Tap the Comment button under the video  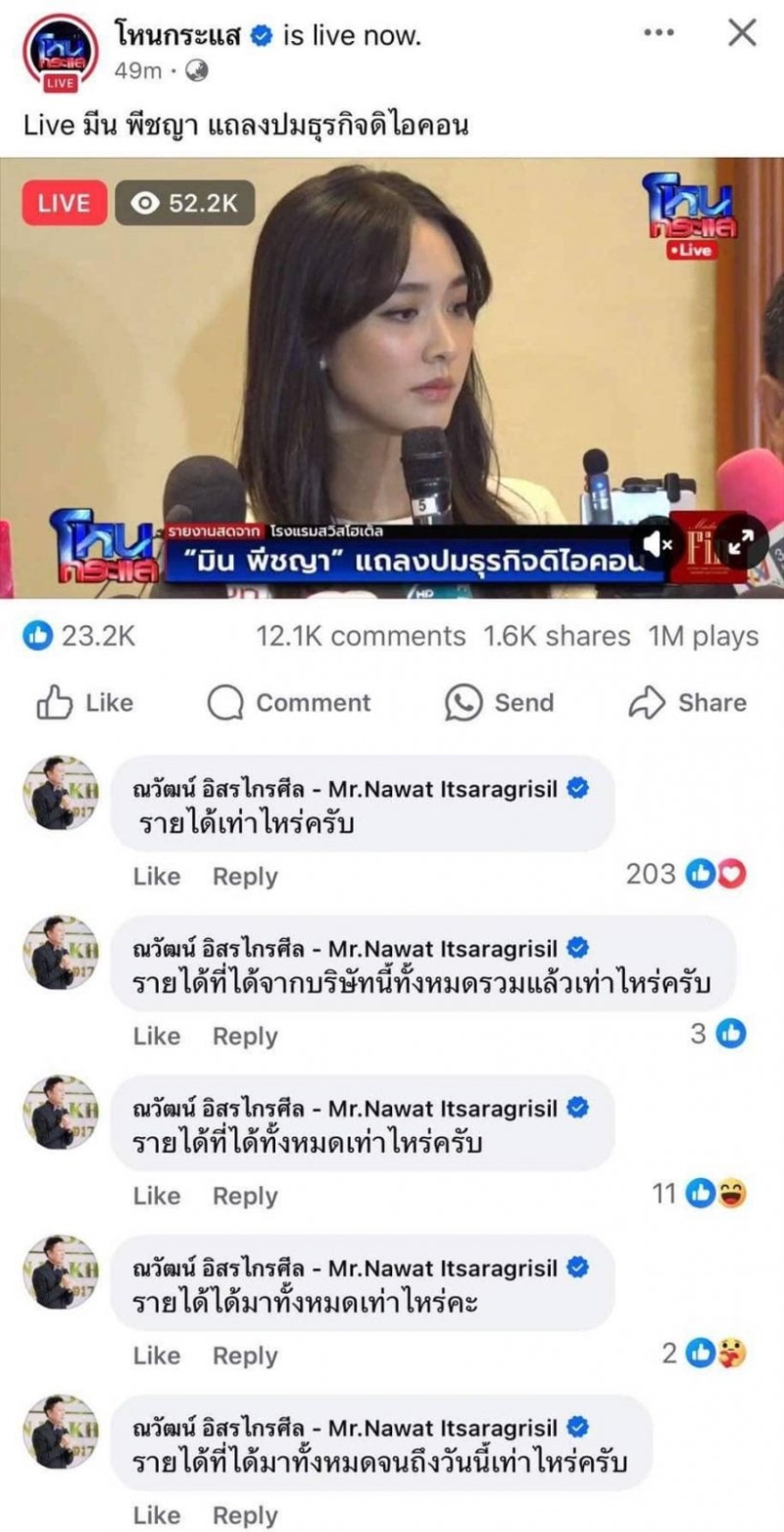(289, 703)
